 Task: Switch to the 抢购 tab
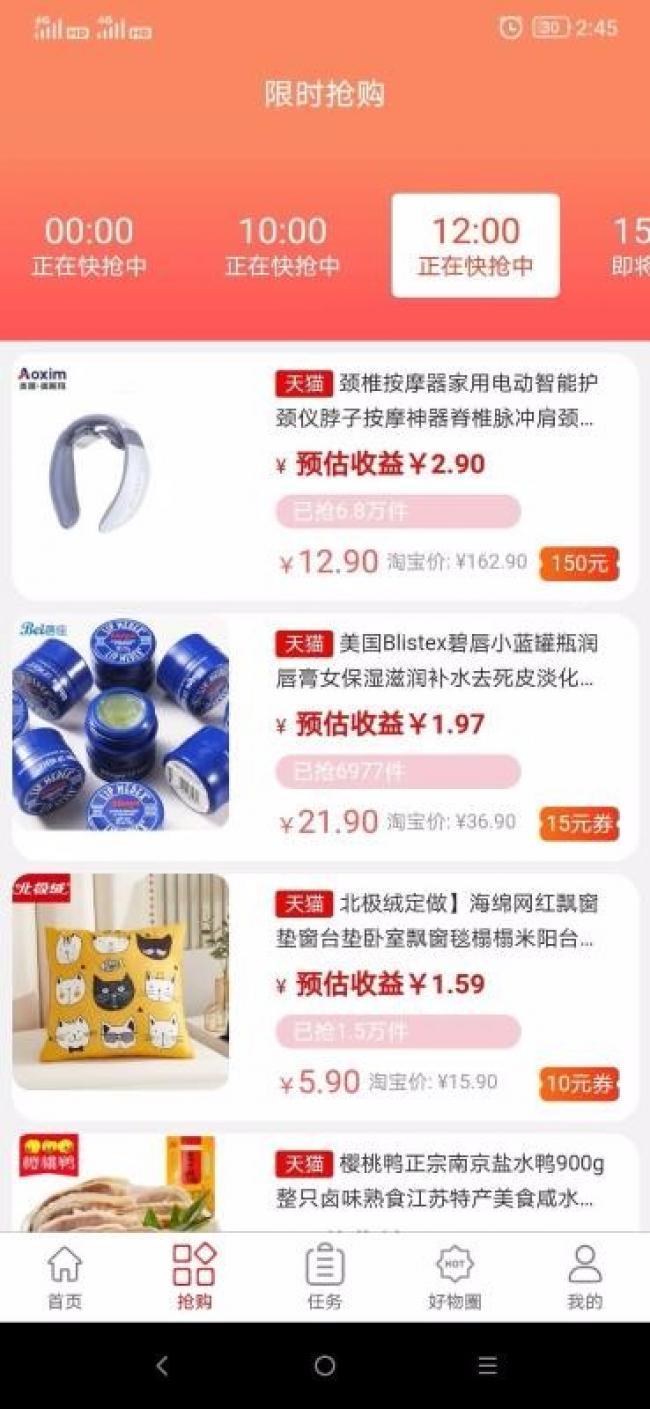tap(194, 1277)
